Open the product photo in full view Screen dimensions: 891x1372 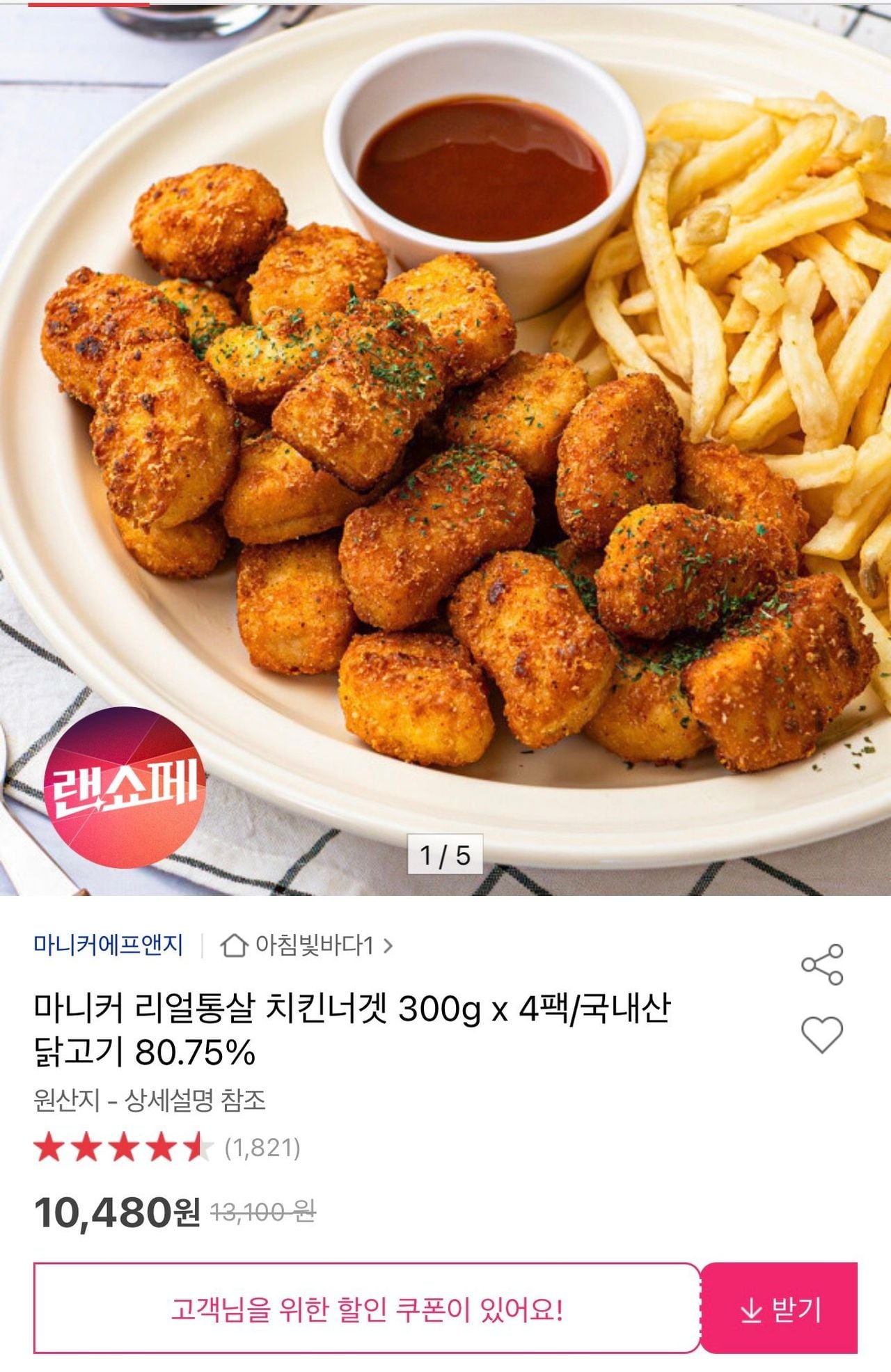tap(445, 445)
